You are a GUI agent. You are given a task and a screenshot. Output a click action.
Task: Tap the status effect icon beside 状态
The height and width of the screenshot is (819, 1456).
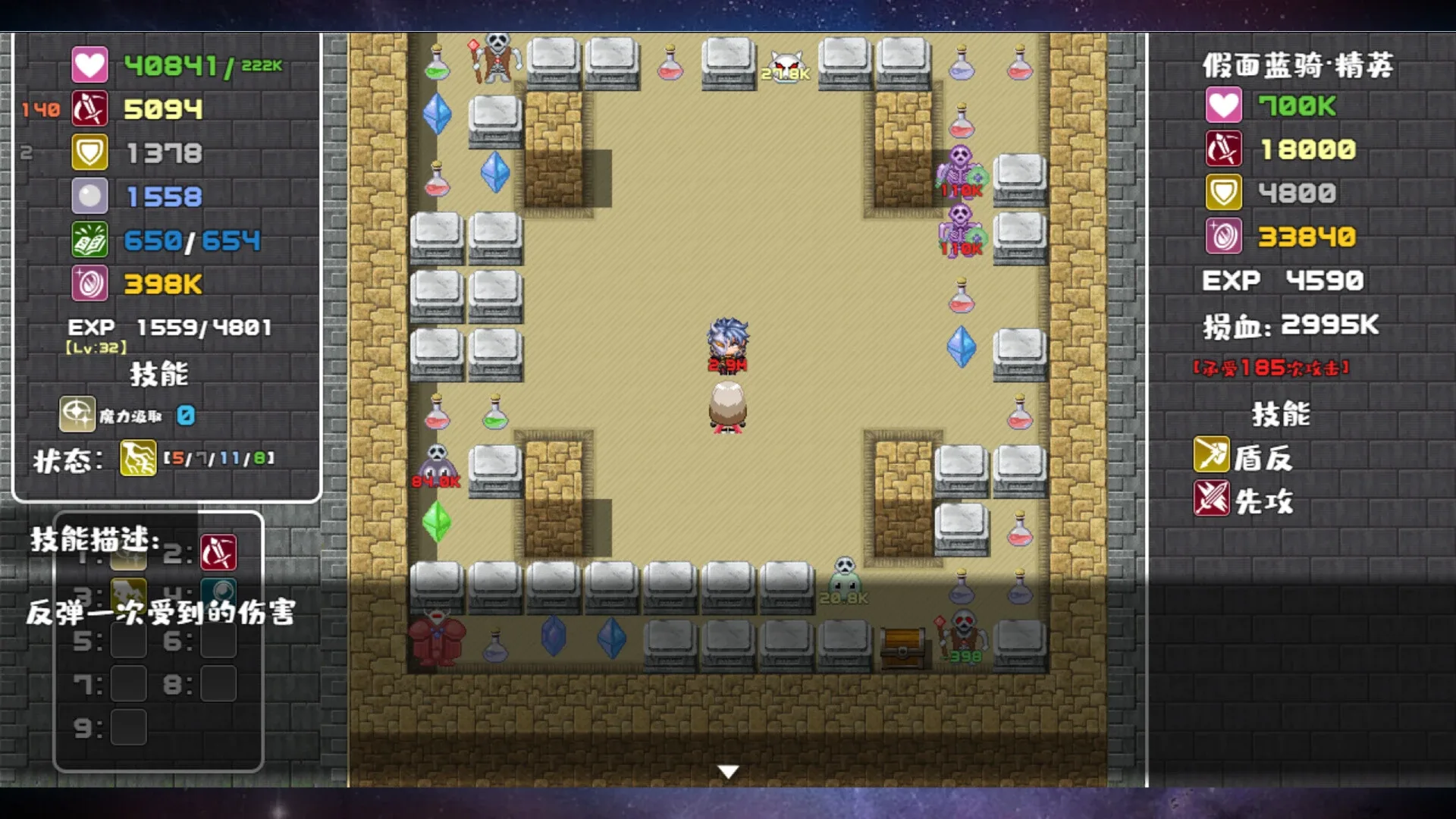(138, 458)
